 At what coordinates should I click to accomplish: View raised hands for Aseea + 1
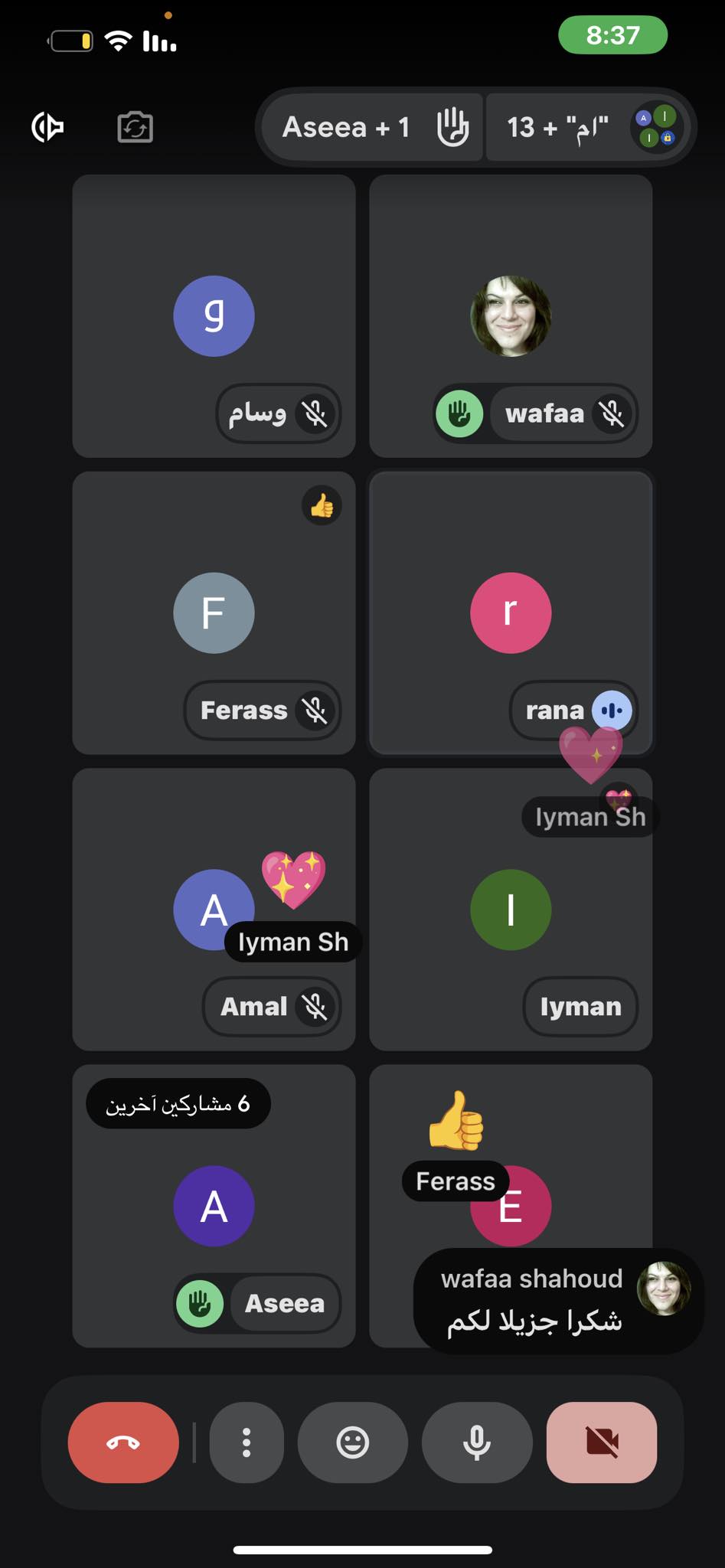click(x=373, y=127)
